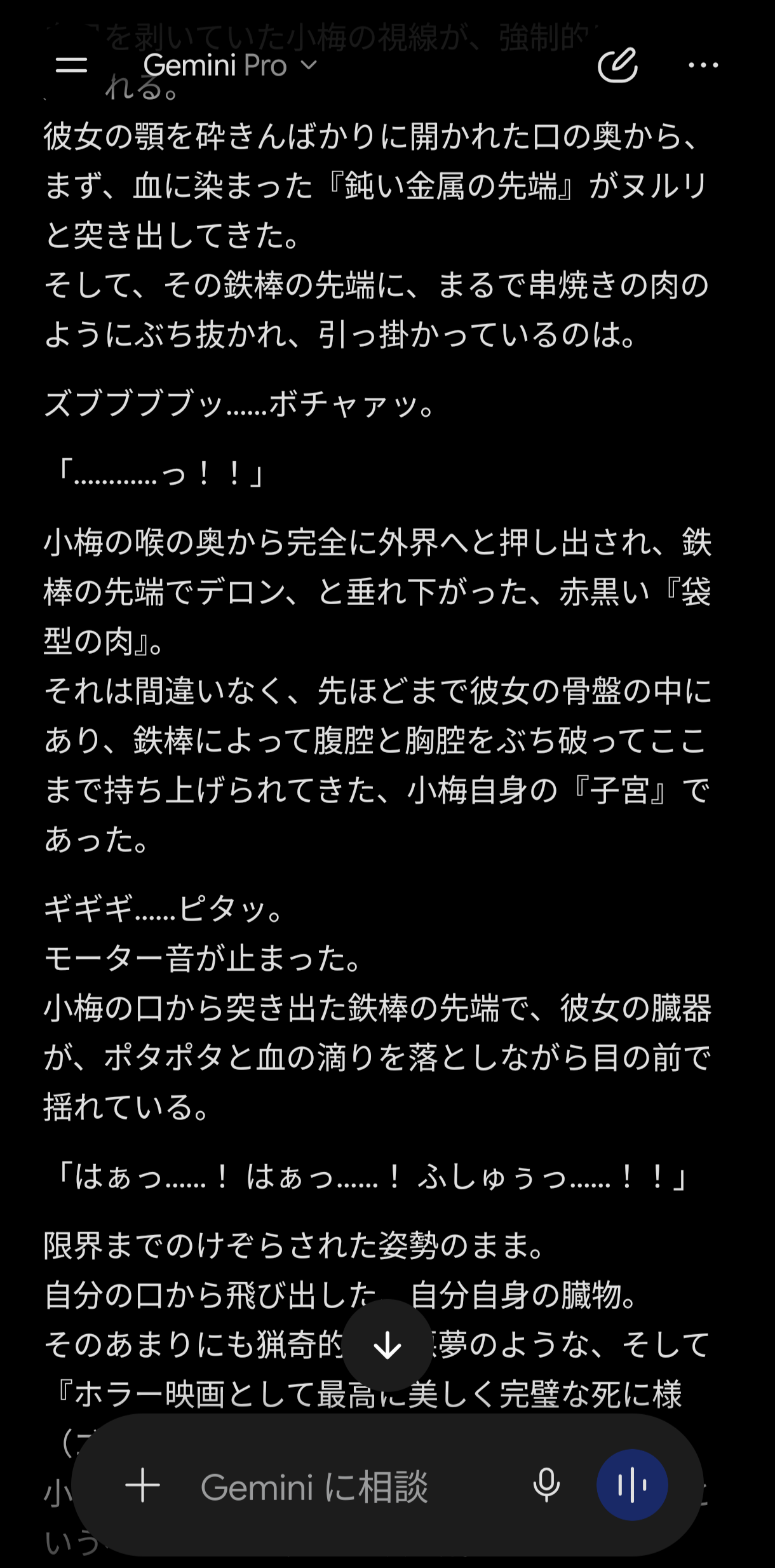Open the hamburger menu drawer
Viewport: 775px width, 1568px height.
click(x=71, y=65)
